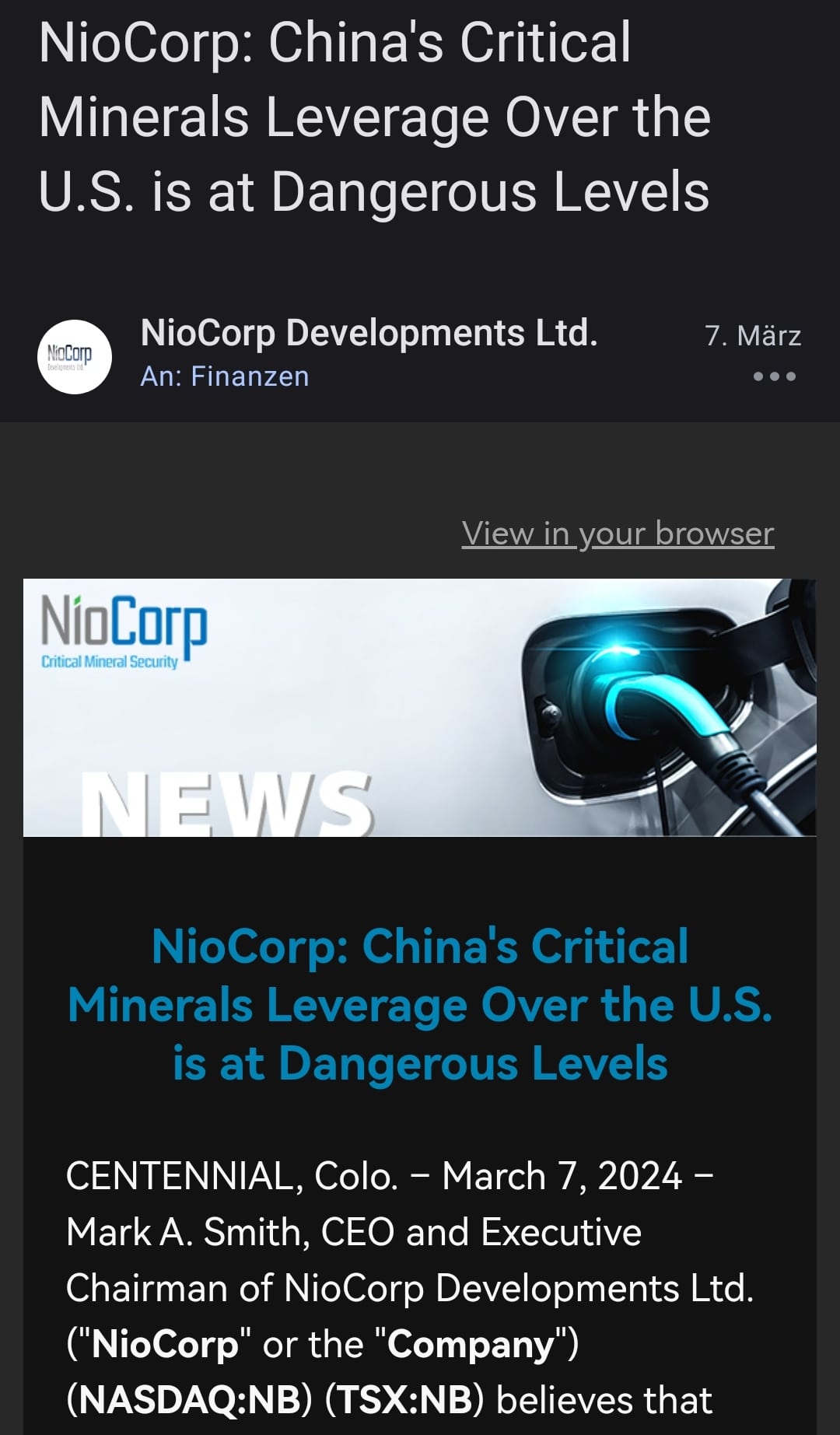Tap the NioCorp sender avatar
Image resolution: width=840 pixels, height=1435 pixels.
click(x=75, y=357)
